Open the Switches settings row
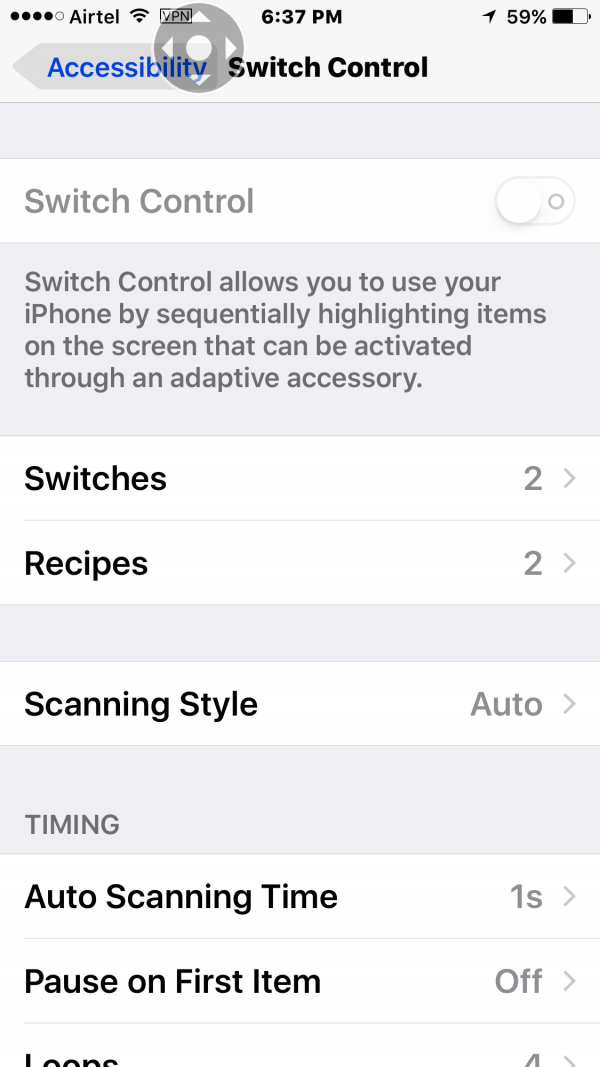 (x=300, y=478)
